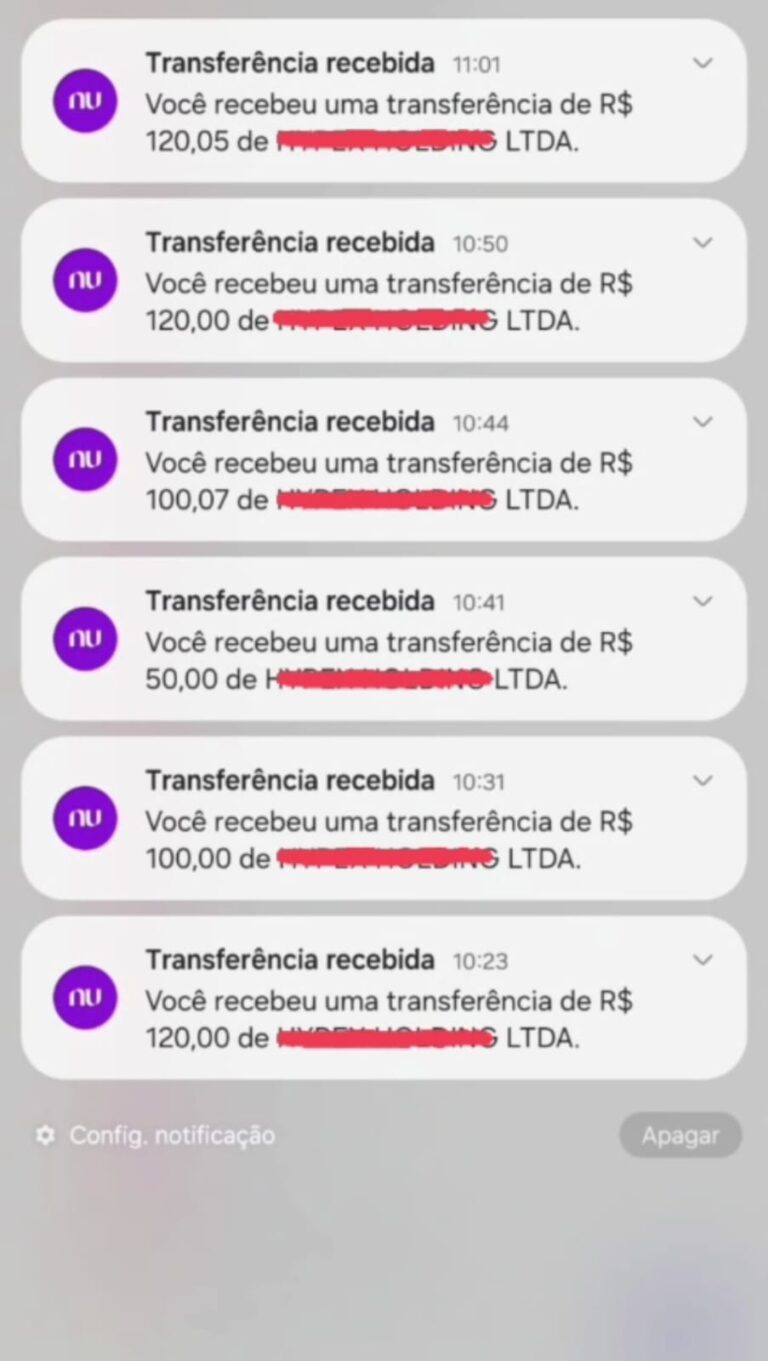Screen dimensions: 768x1361
Task: Open the R$ 50,00 transfer notification
Action: [x=384, y=640]
